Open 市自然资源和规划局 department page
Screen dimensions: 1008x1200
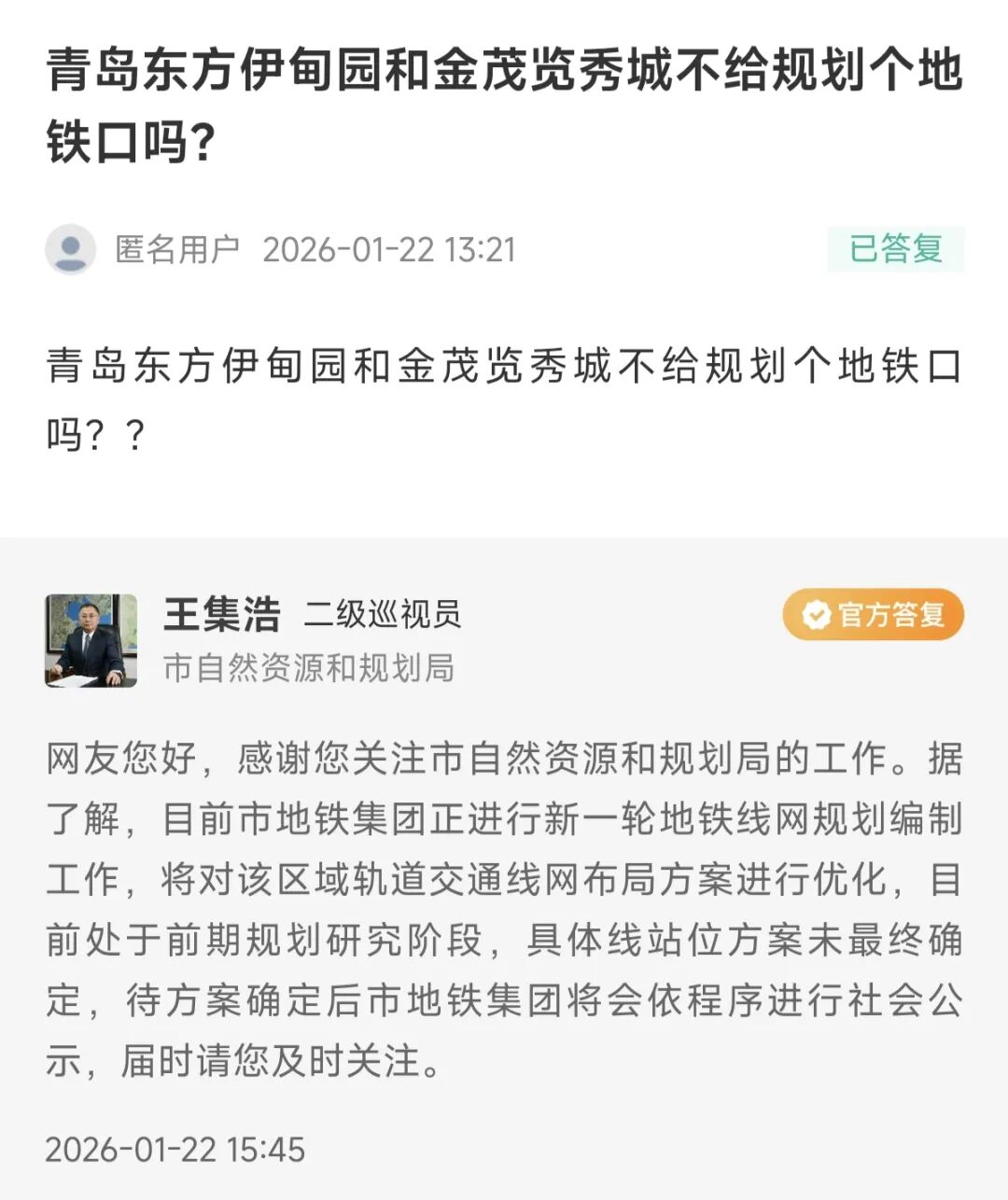[x=308, y=667]
